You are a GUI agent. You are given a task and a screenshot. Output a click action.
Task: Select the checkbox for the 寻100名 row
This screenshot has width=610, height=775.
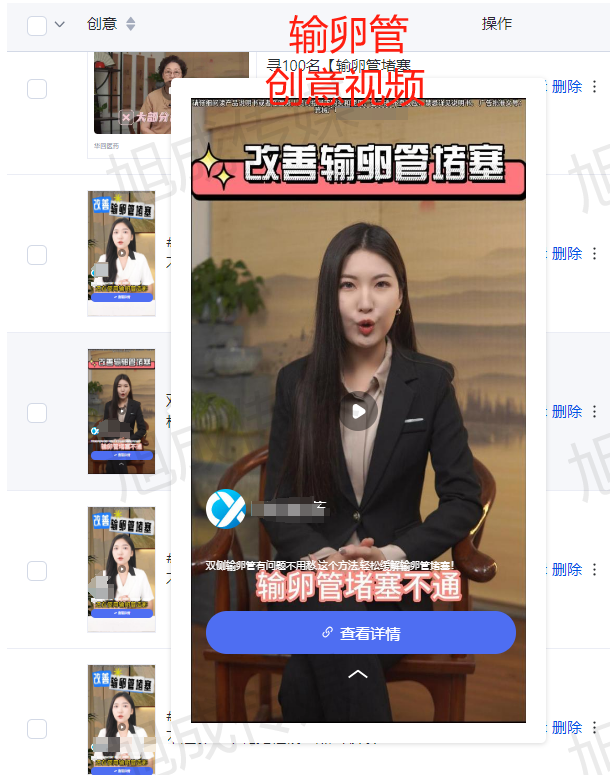point(37,89)
